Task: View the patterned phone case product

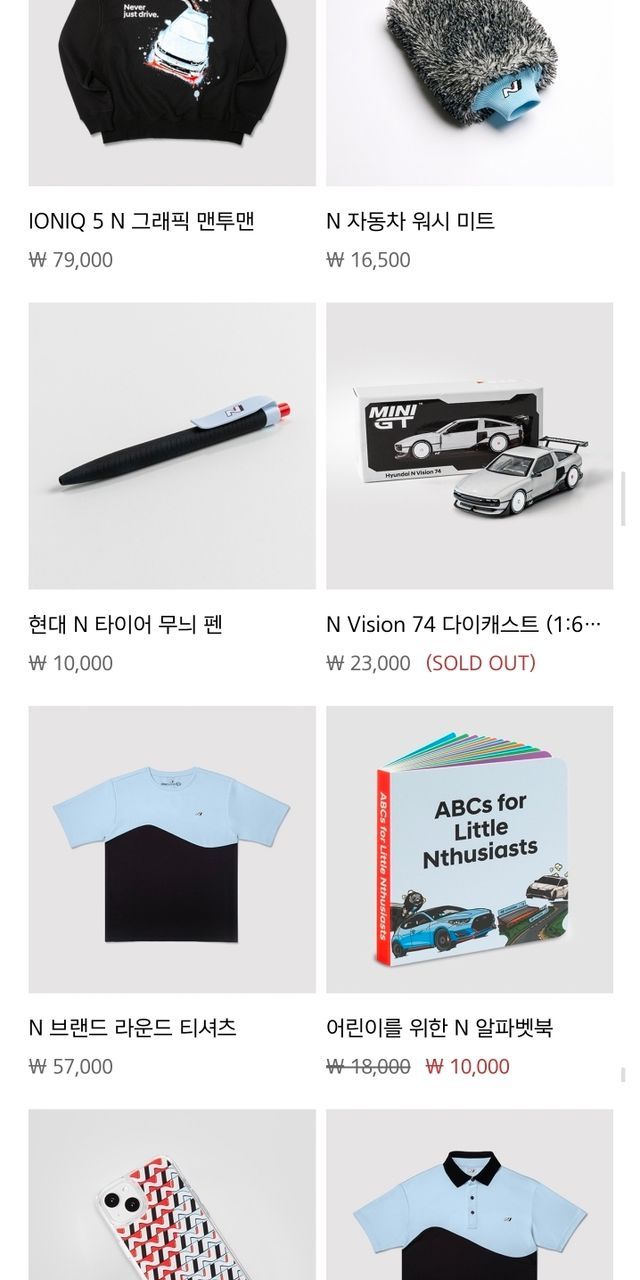Action: [x=171, y=1195]
